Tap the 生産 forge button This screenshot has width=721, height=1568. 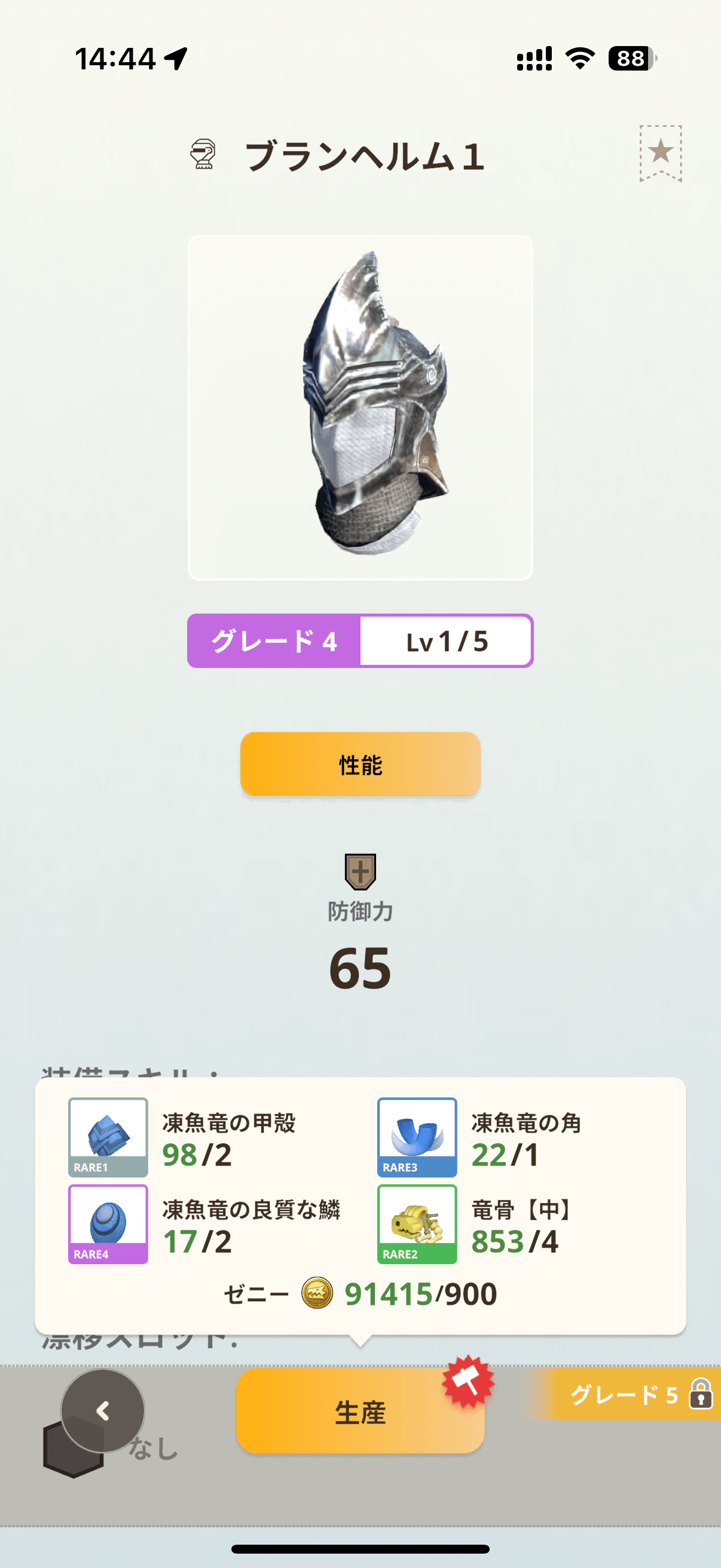pyautogui.click(x=360, y=1411)
